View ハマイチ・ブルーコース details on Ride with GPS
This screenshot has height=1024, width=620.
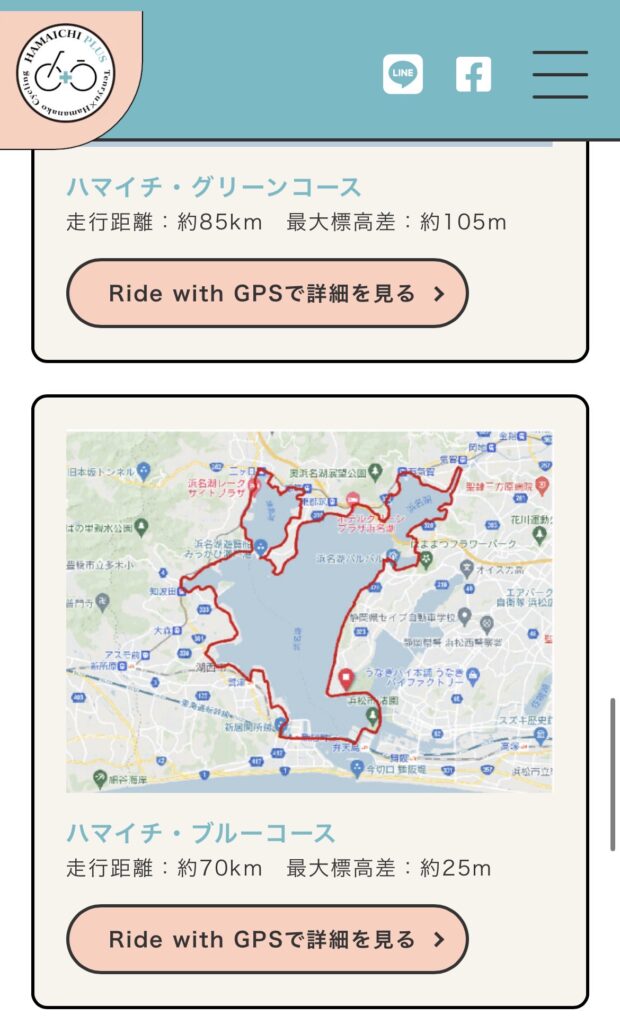[x=267, y=939]
